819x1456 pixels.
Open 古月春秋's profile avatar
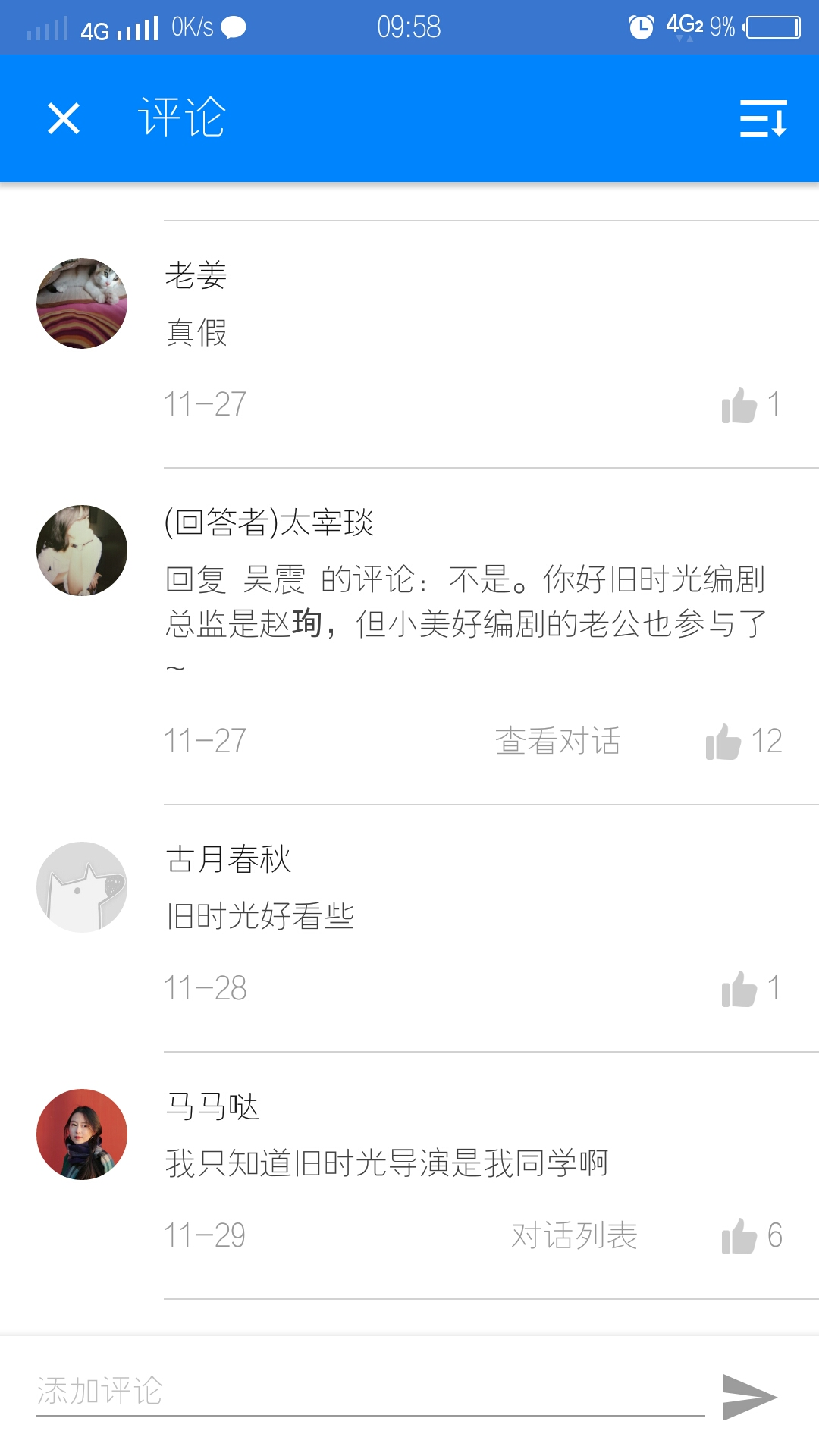coord(82,887)
